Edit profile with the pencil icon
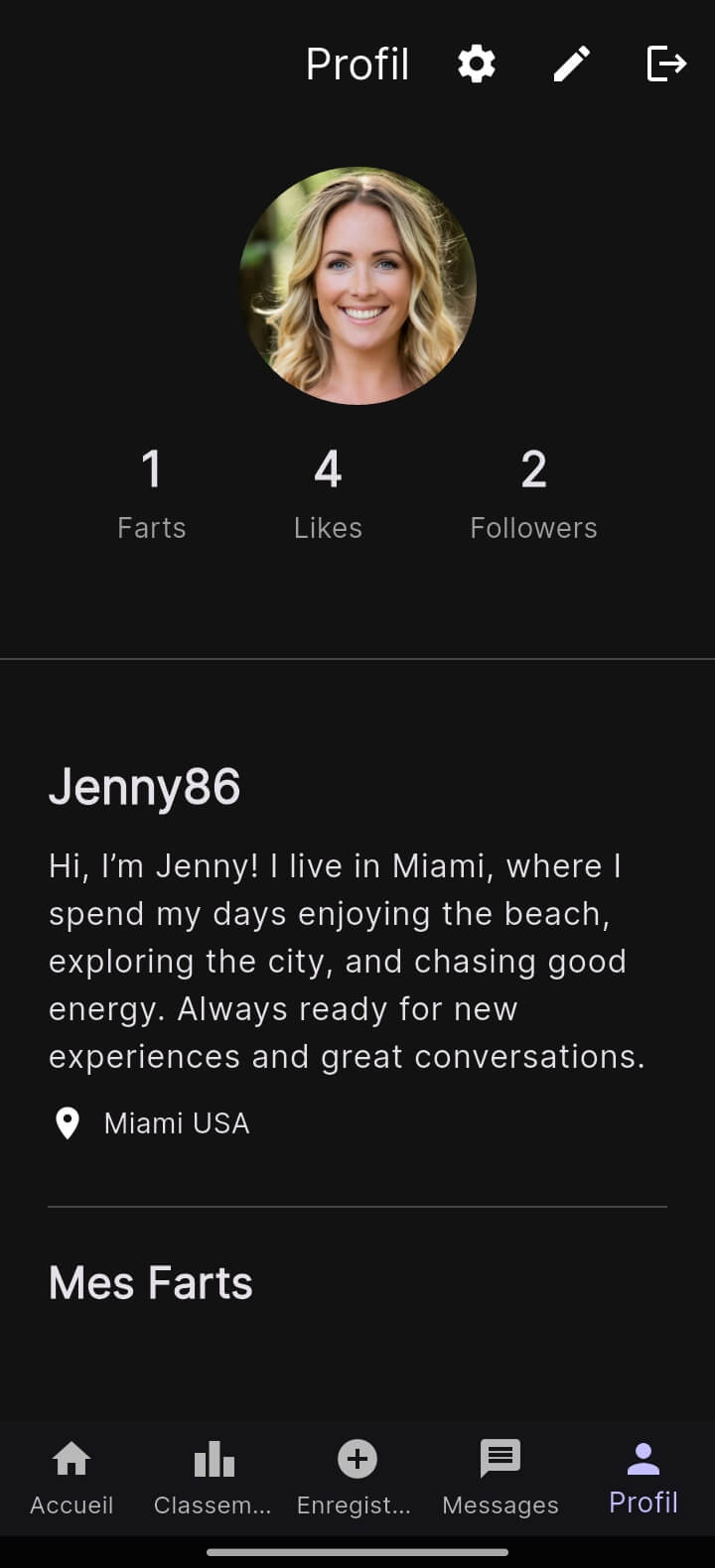Image resolution: width=715 pixels, height=1568 pixels. pos(571,65)
